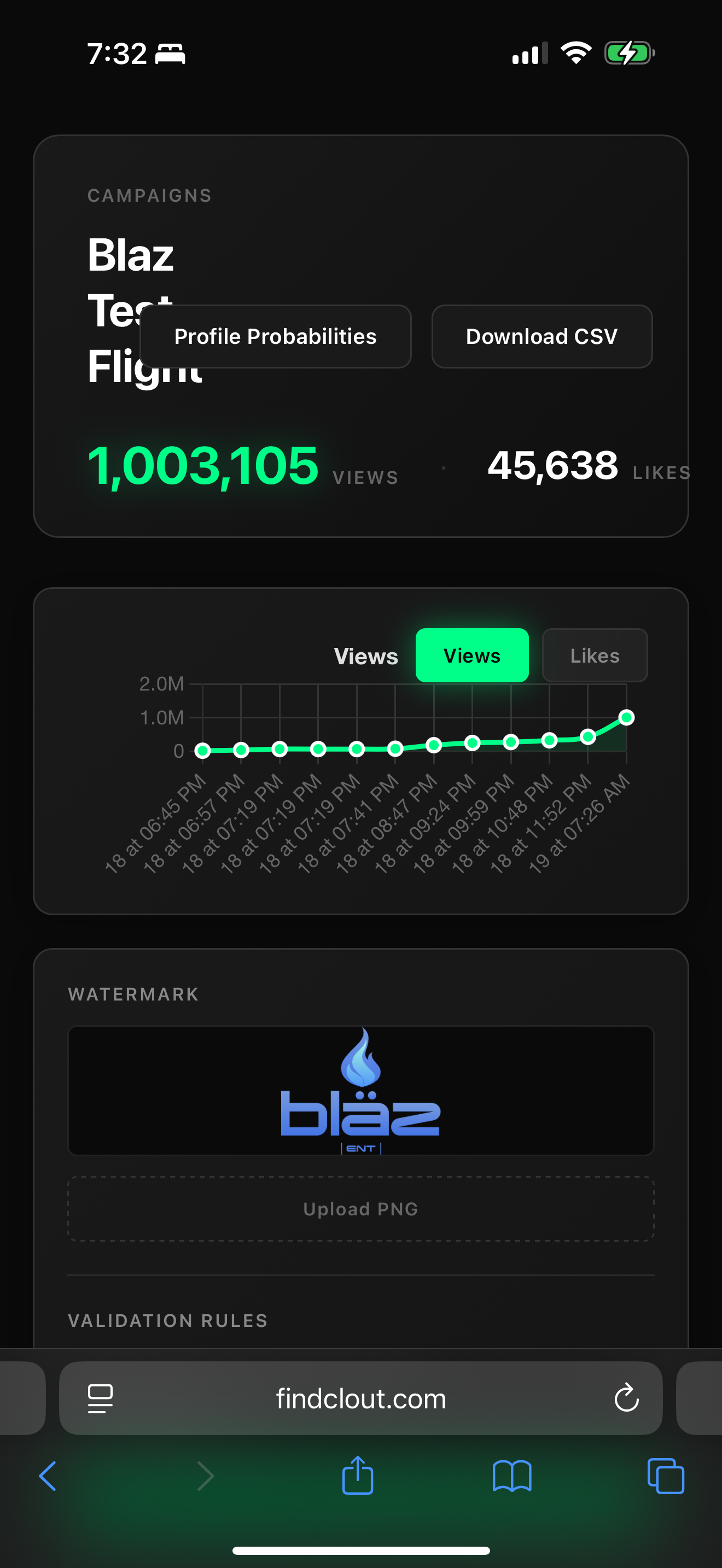Viewport: 722px width, 1568px height.
Task: Open the page settings menu in the address bar
Action: [101, 1399]
